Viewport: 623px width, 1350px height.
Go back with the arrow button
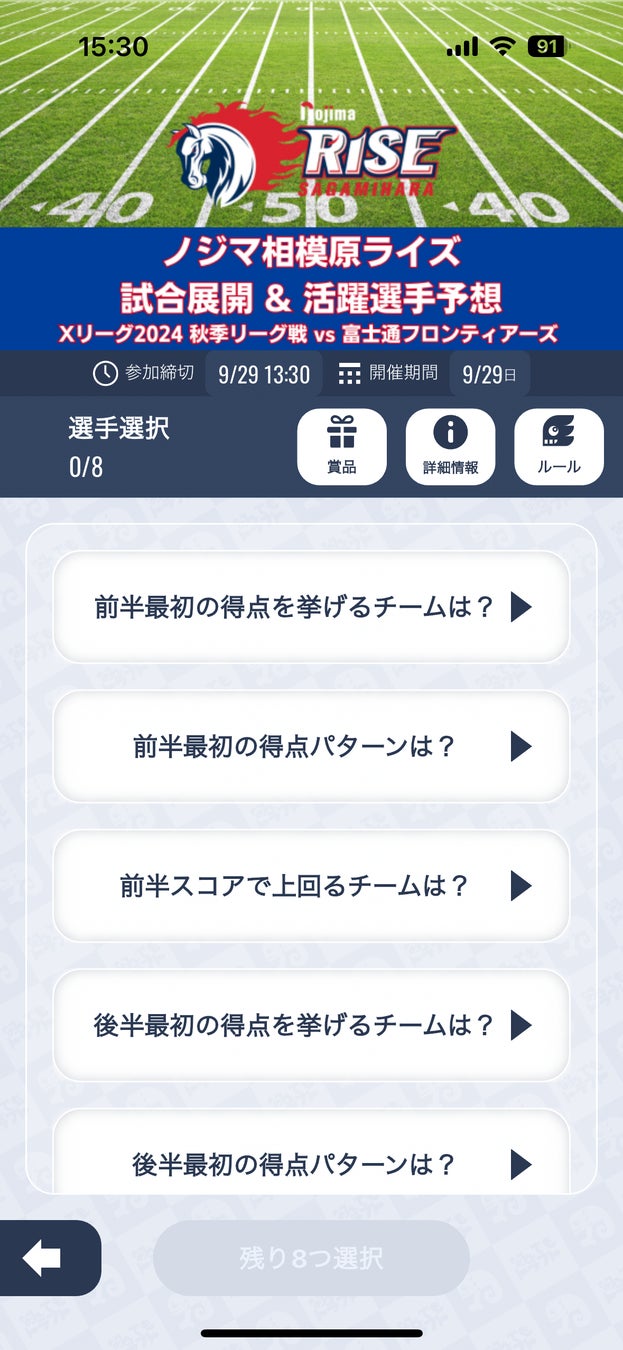point(45,1258)
